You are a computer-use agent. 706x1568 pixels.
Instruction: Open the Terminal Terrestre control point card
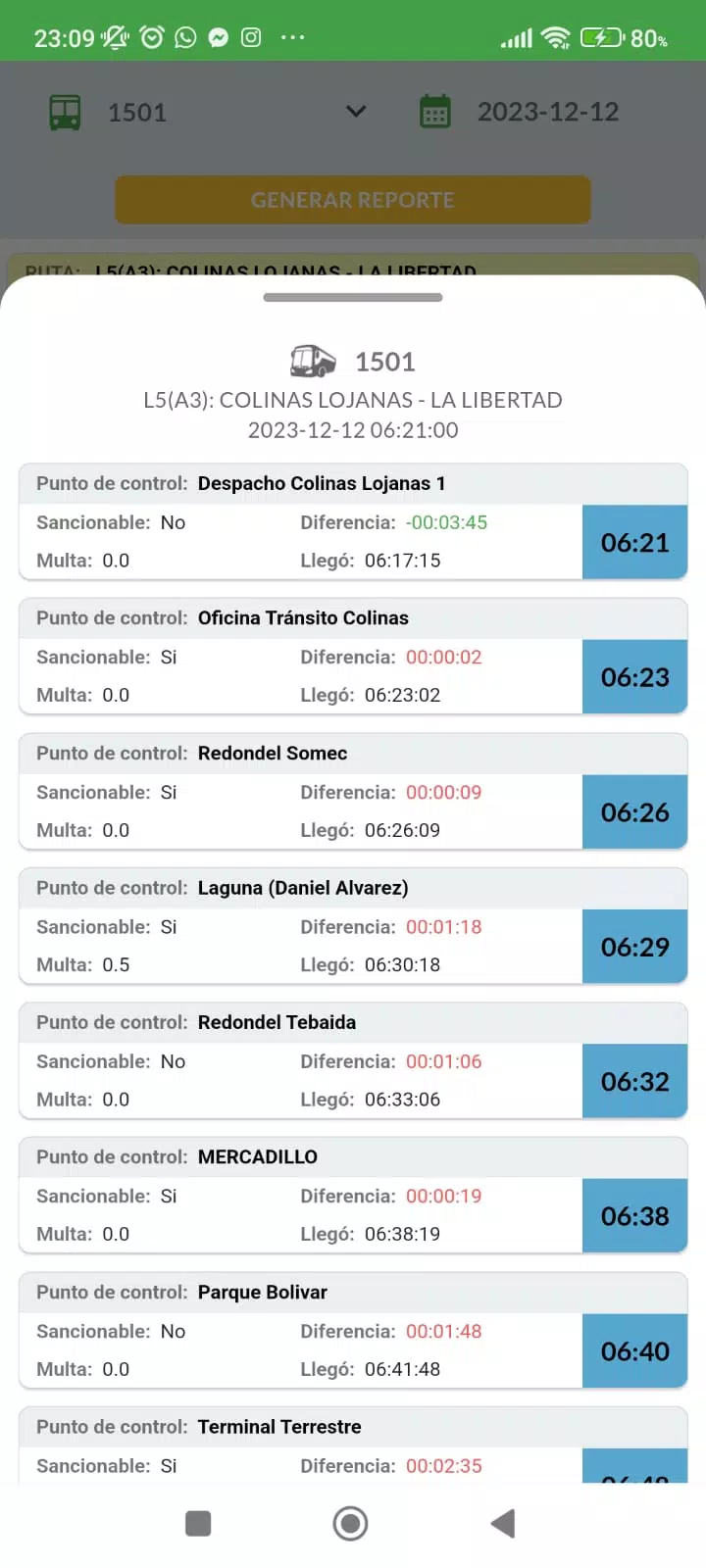353,1445
